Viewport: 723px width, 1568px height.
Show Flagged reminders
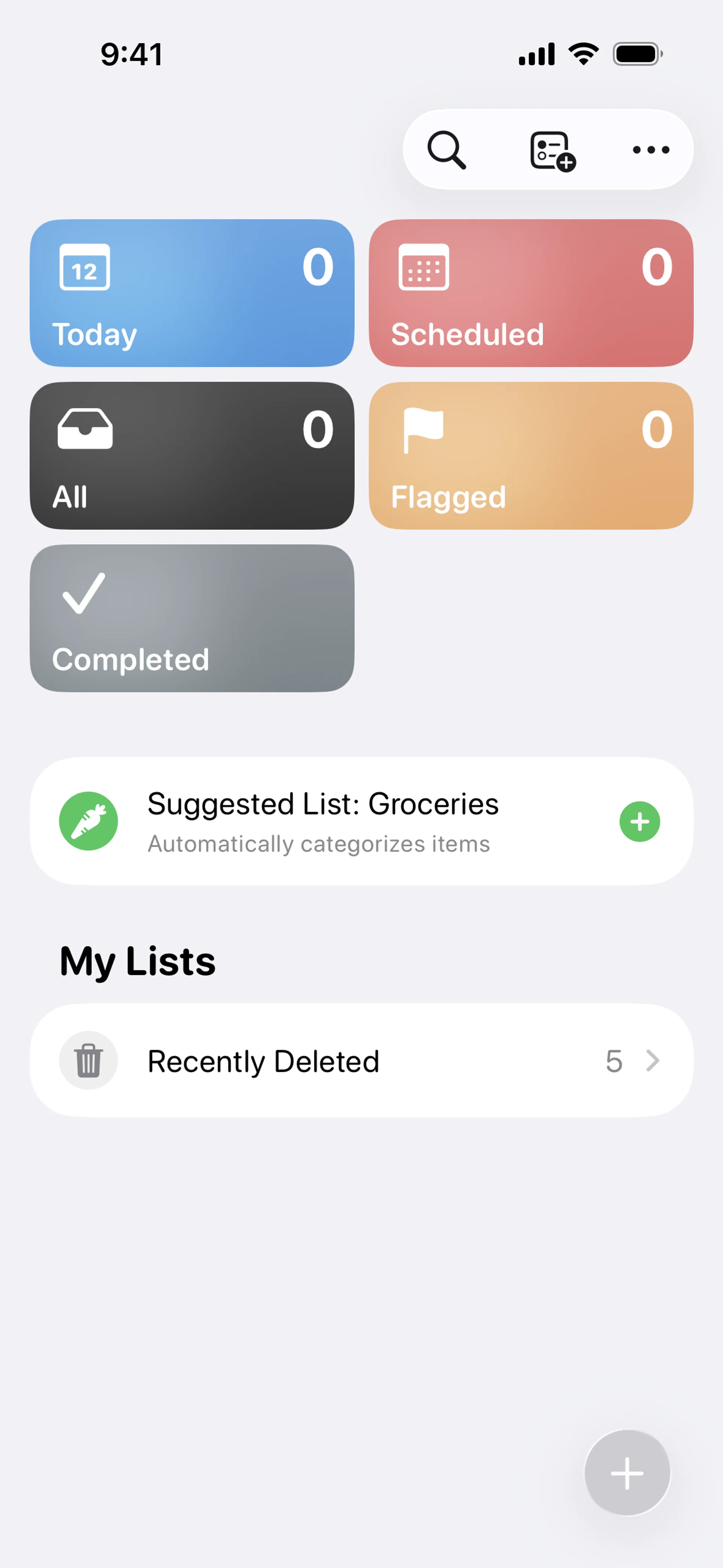point(531,455)
